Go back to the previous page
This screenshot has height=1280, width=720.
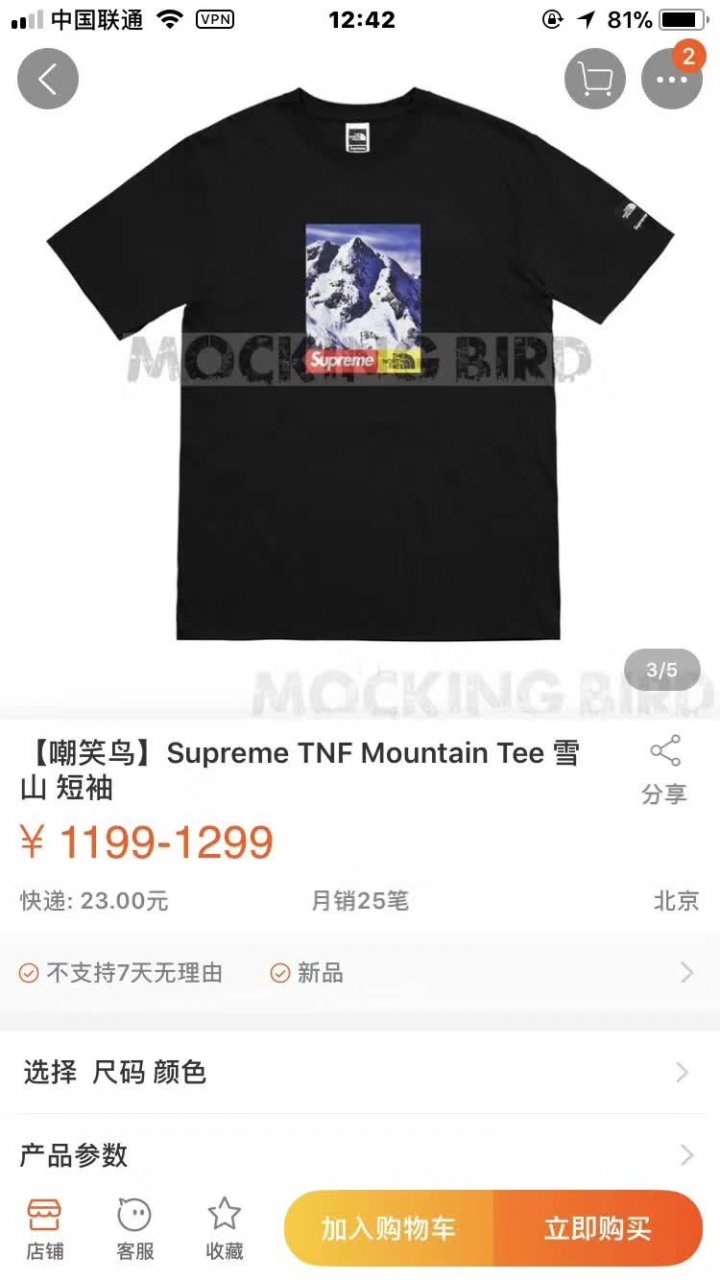point(47,78)
